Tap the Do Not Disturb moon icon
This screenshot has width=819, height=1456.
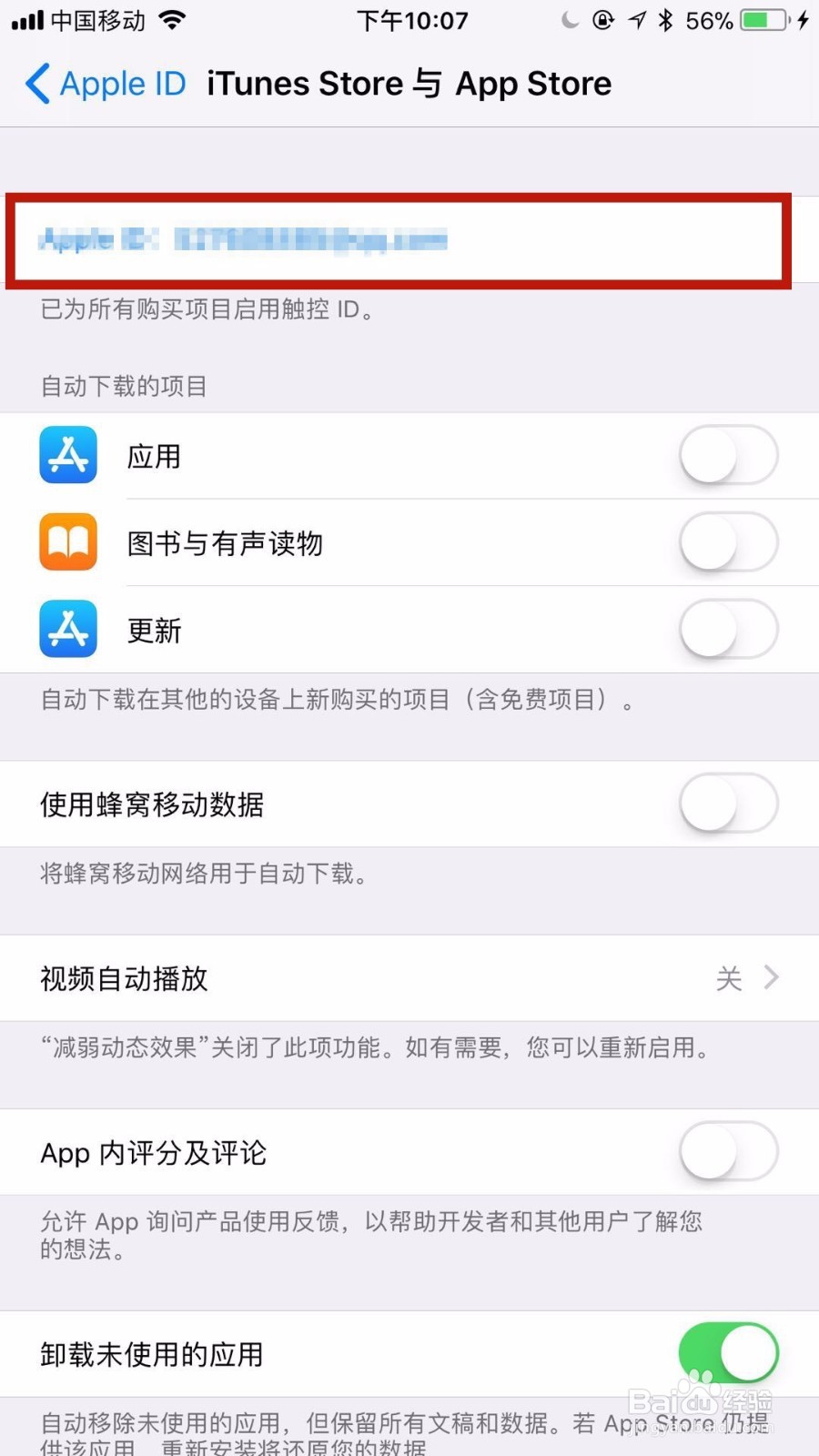[571, 20]
